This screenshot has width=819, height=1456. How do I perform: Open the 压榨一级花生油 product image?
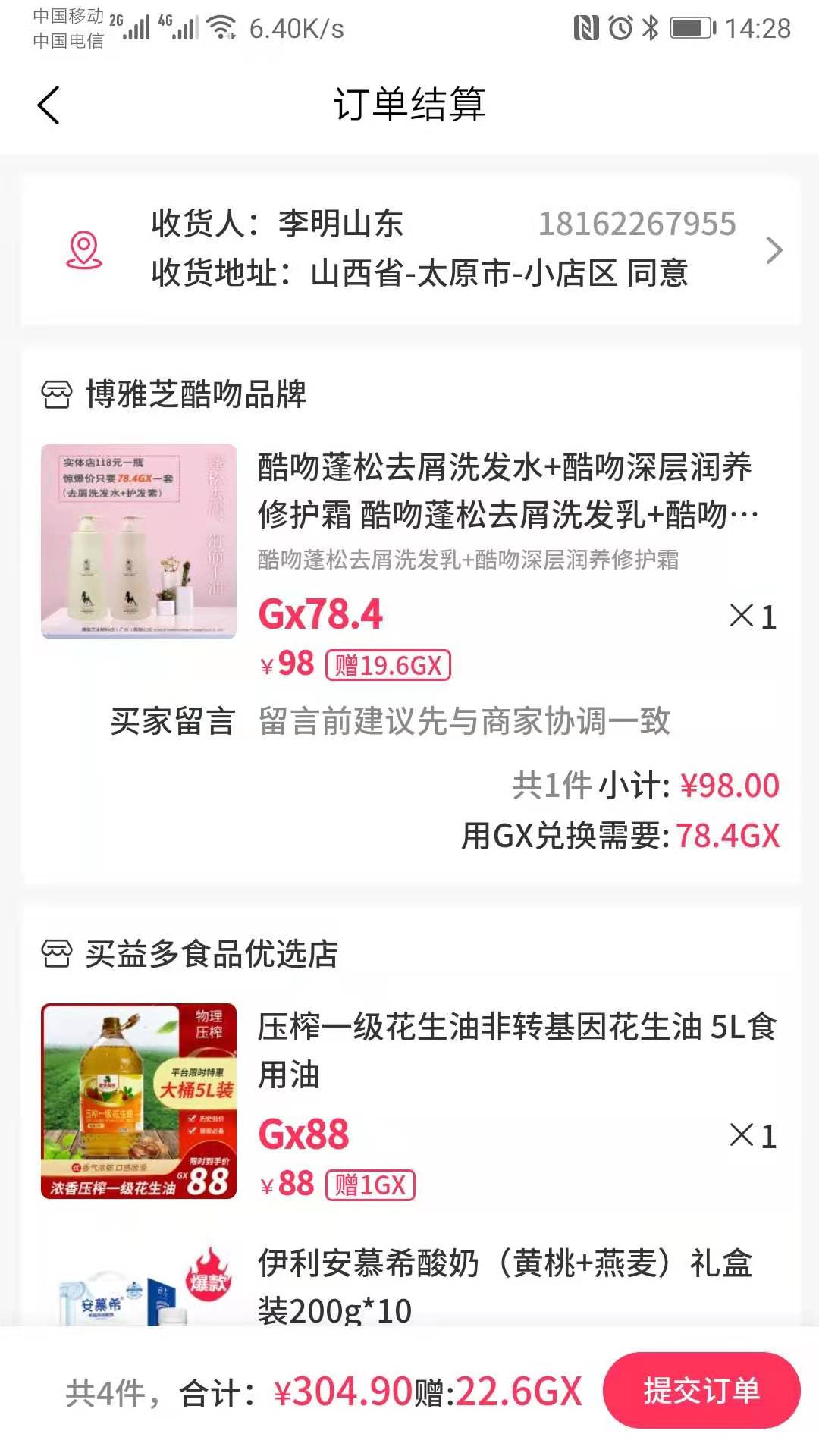pyautogui.click(x=139, y=1101)
